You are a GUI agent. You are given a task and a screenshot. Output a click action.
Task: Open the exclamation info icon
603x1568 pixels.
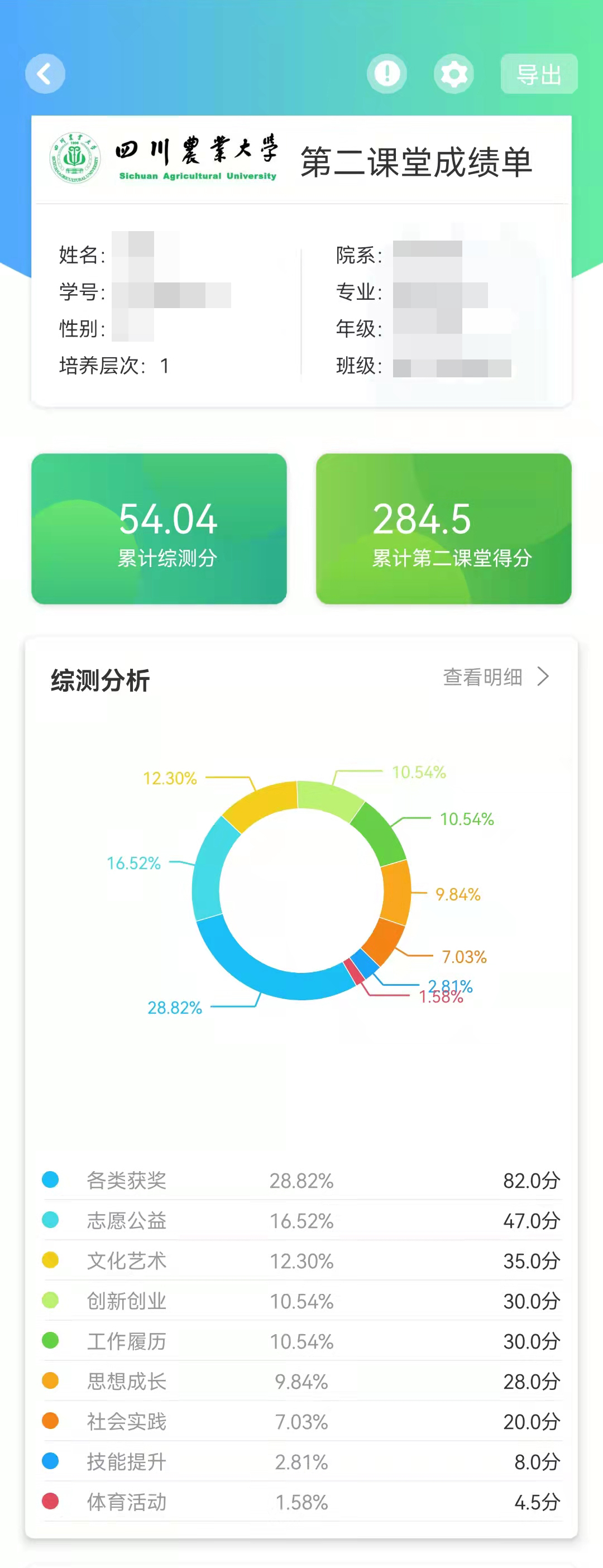click(x=387, y=74)
